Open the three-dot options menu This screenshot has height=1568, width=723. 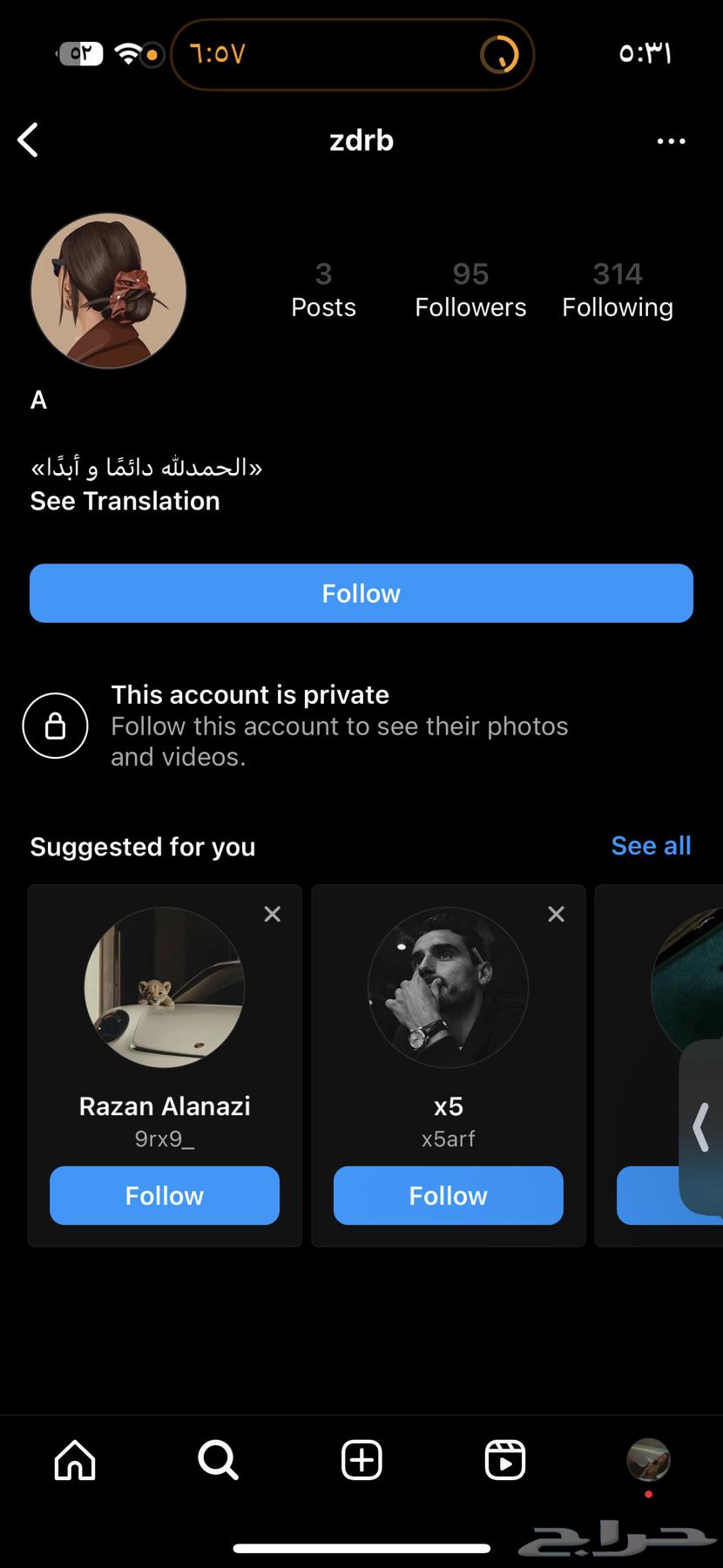(671, 140)
